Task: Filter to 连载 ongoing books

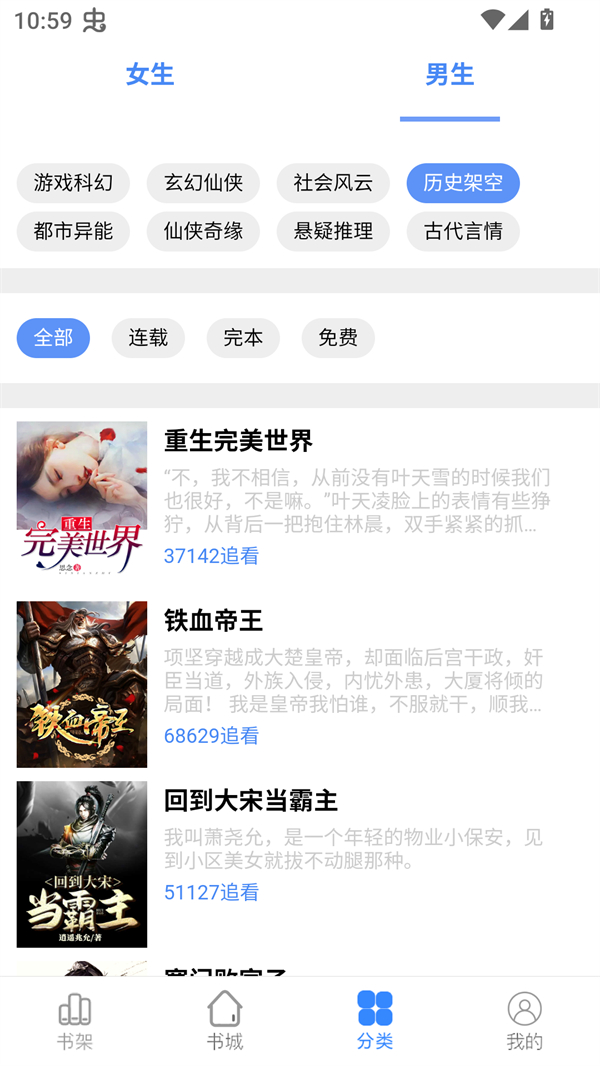Action: pyautogui.click(x=148, y=338)
